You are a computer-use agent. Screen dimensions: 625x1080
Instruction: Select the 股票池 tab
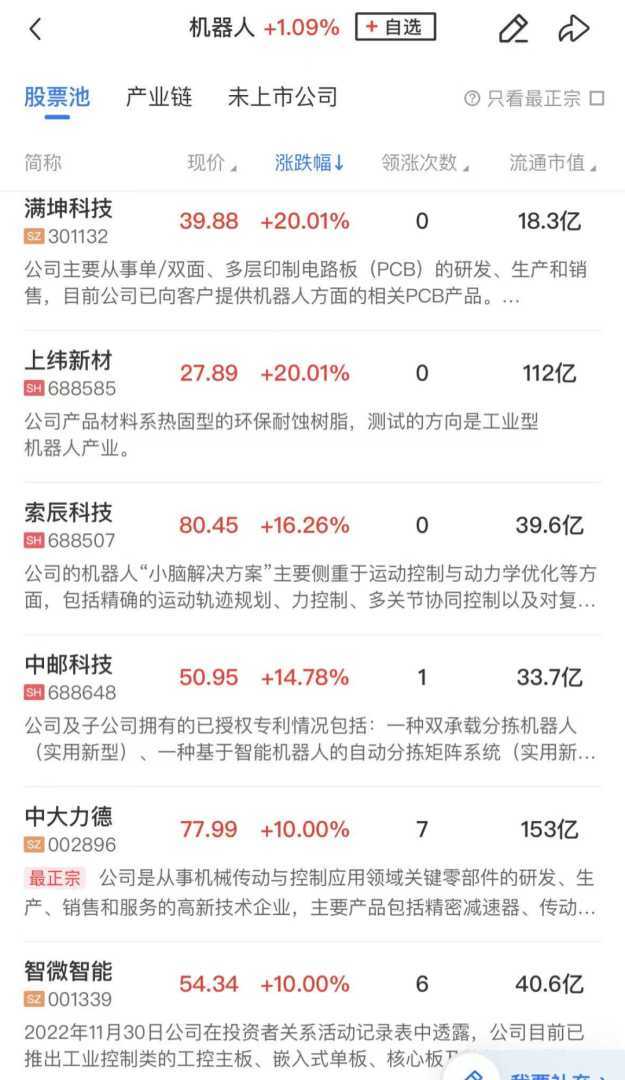click(57, 97)
